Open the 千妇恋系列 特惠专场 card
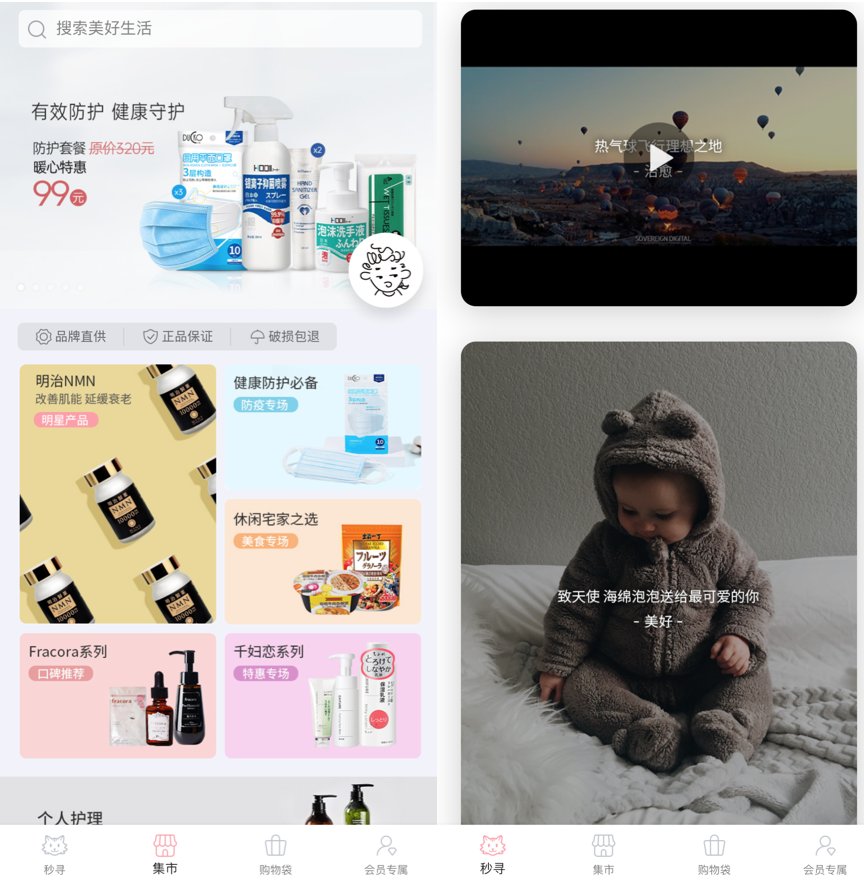The image size is (864, 888). (322, 695)
